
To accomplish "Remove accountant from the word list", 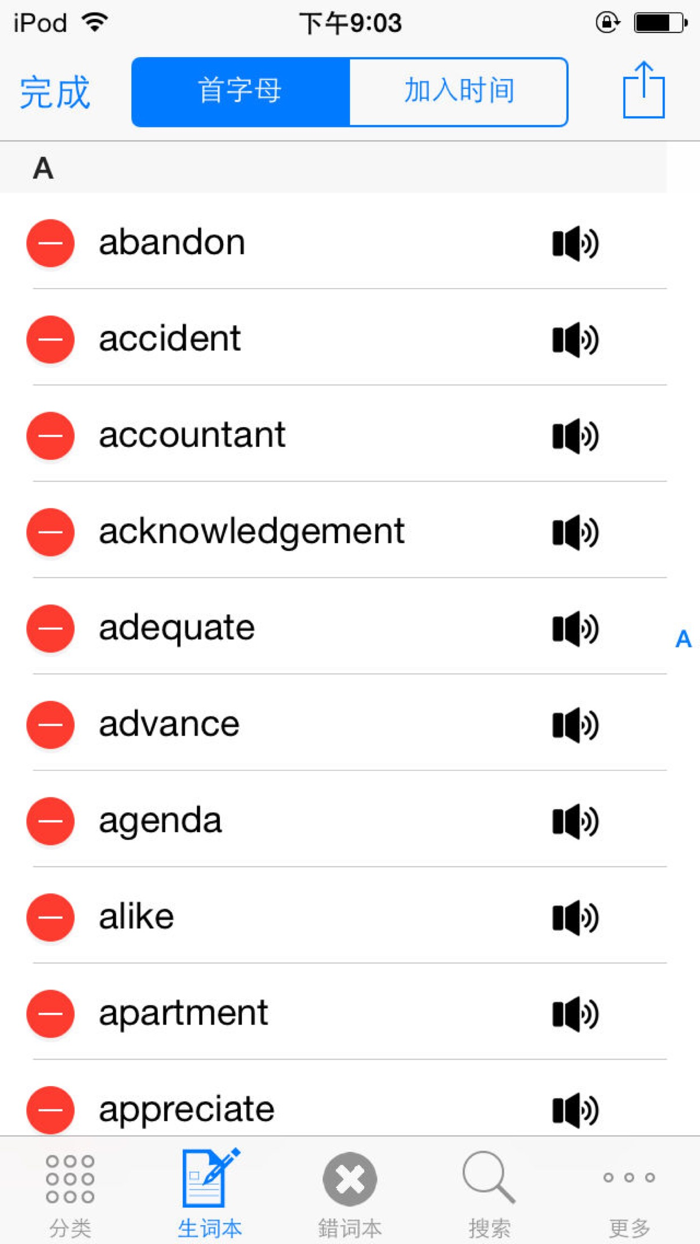I will coord(50,436).
